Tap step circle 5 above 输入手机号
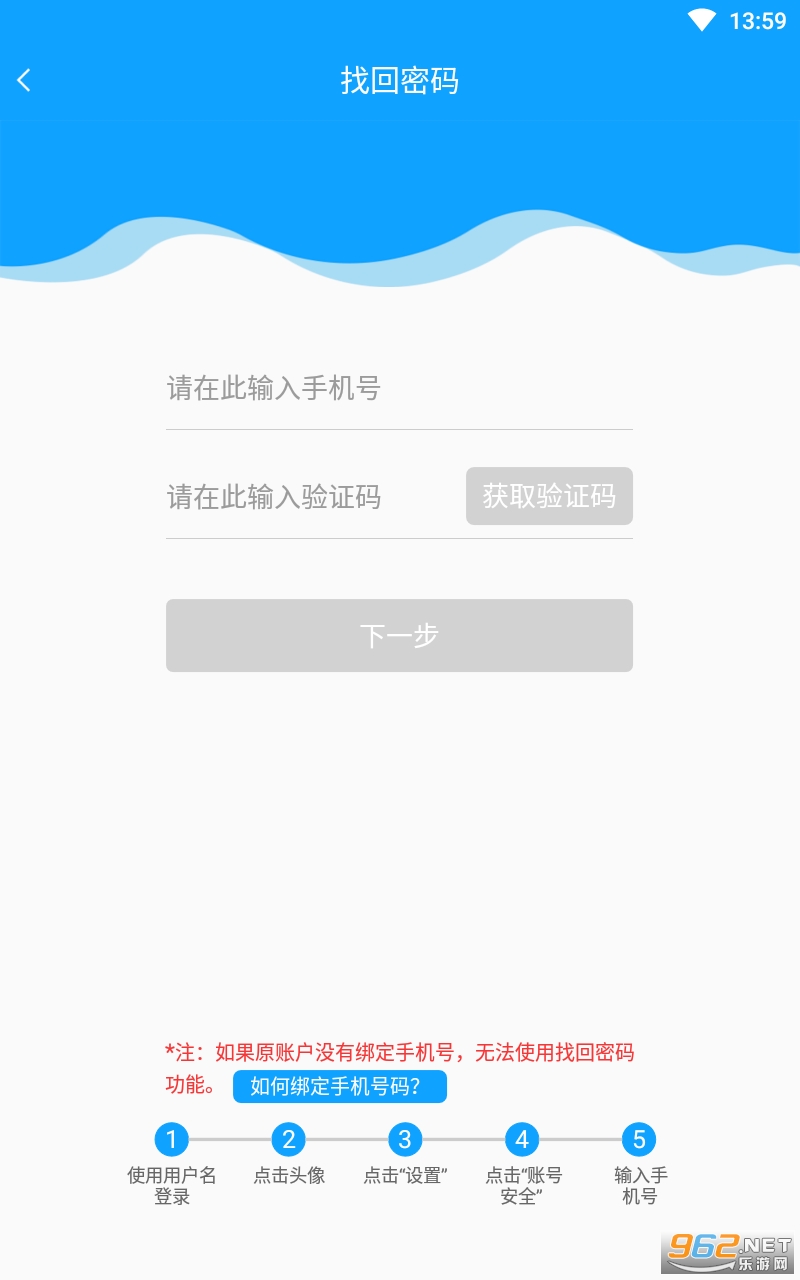 637,1140
